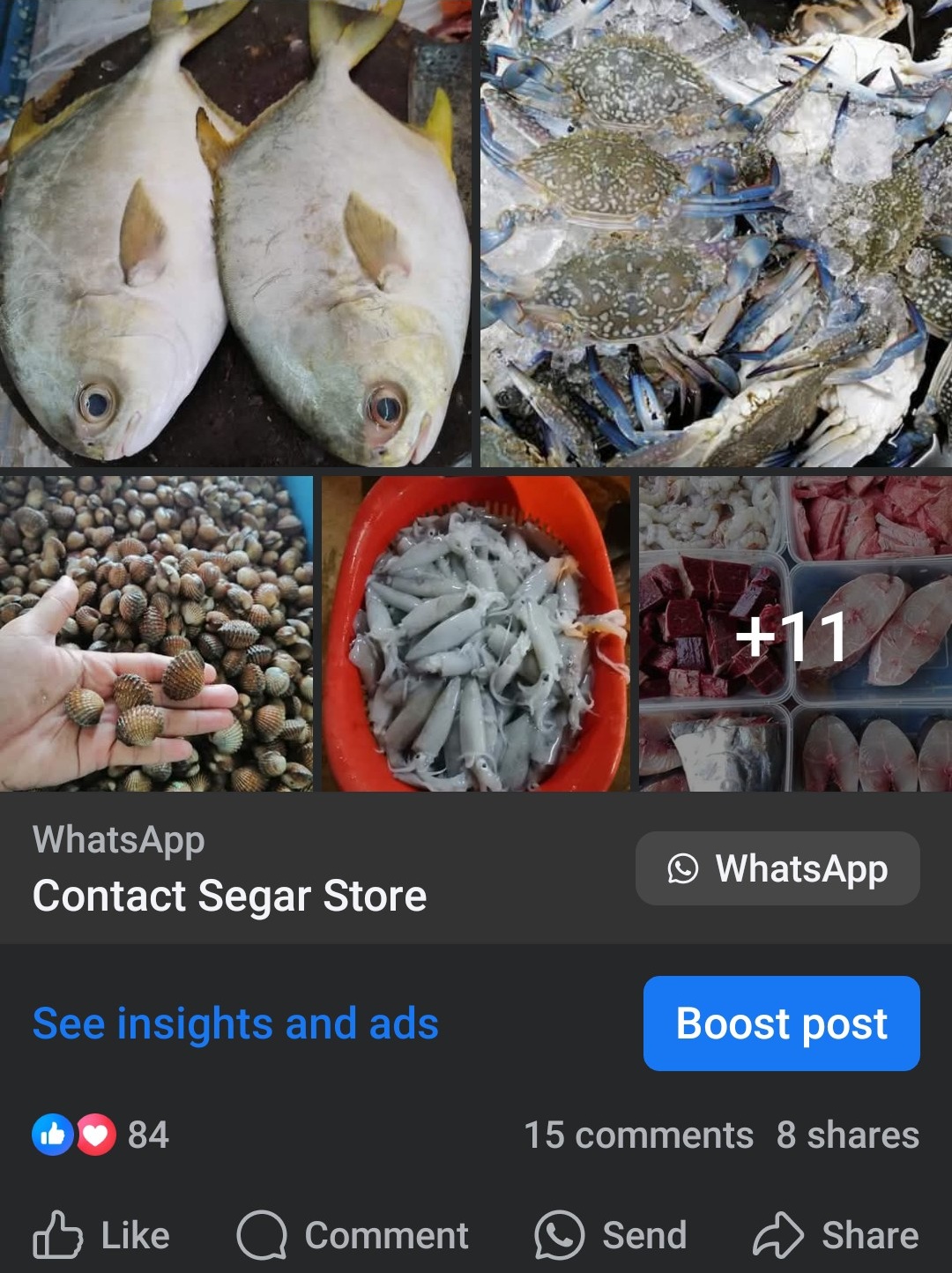Screen dimensions: 952x1273
Task: Open the photo of two pomfret fish
Action: [x=235, y=233]
